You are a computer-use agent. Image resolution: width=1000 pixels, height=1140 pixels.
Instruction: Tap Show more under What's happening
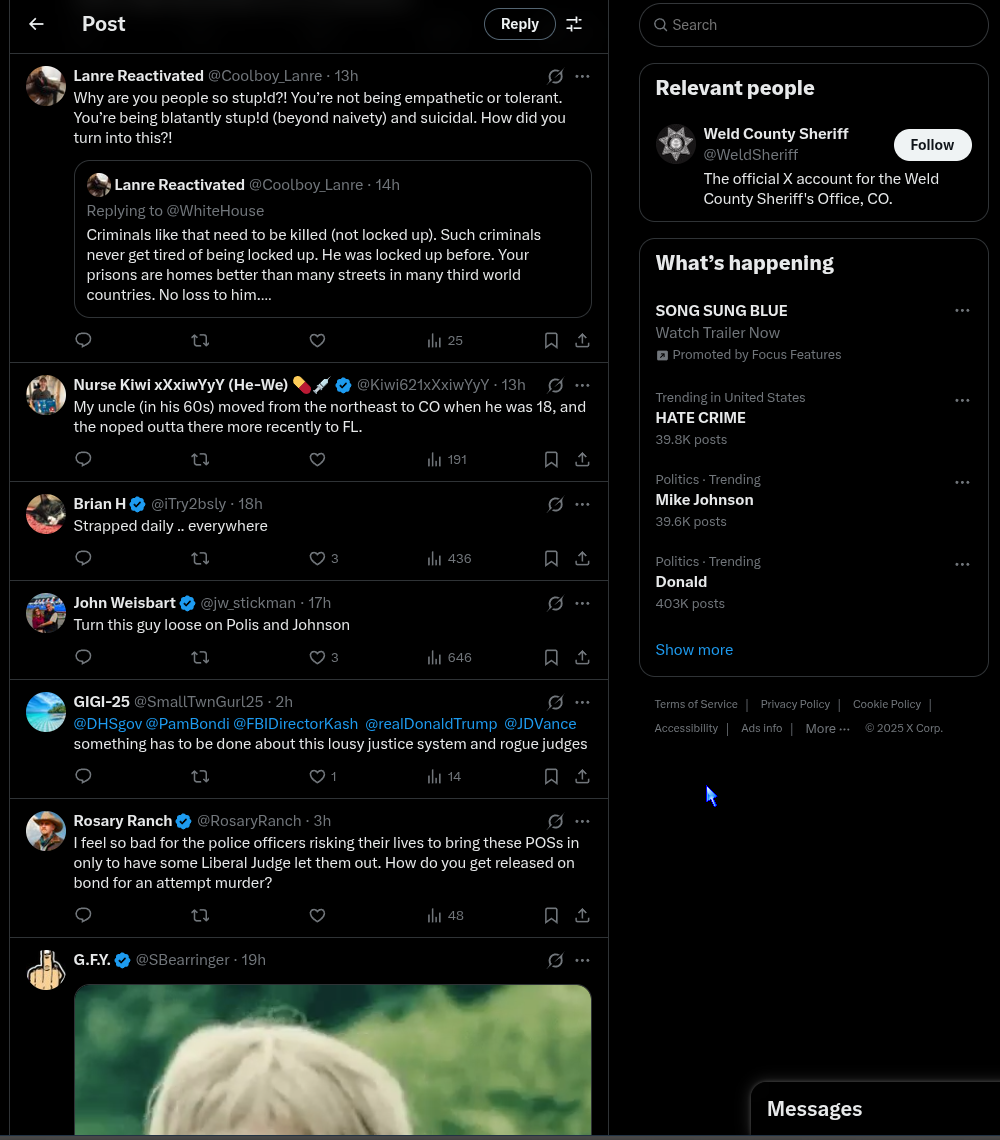[694, 650]
